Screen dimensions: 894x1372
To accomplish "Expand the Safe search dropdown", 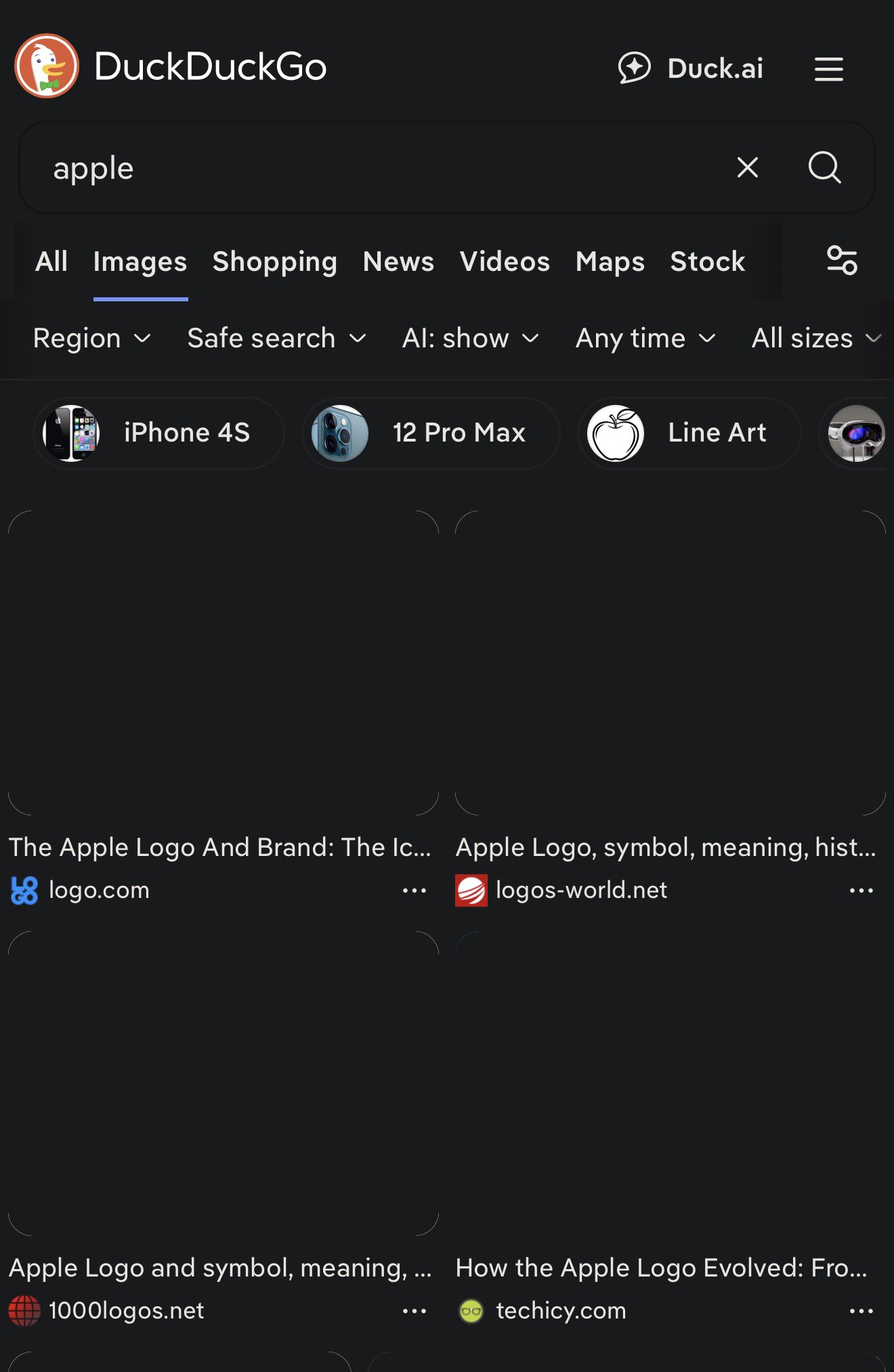I will [276, 338].
